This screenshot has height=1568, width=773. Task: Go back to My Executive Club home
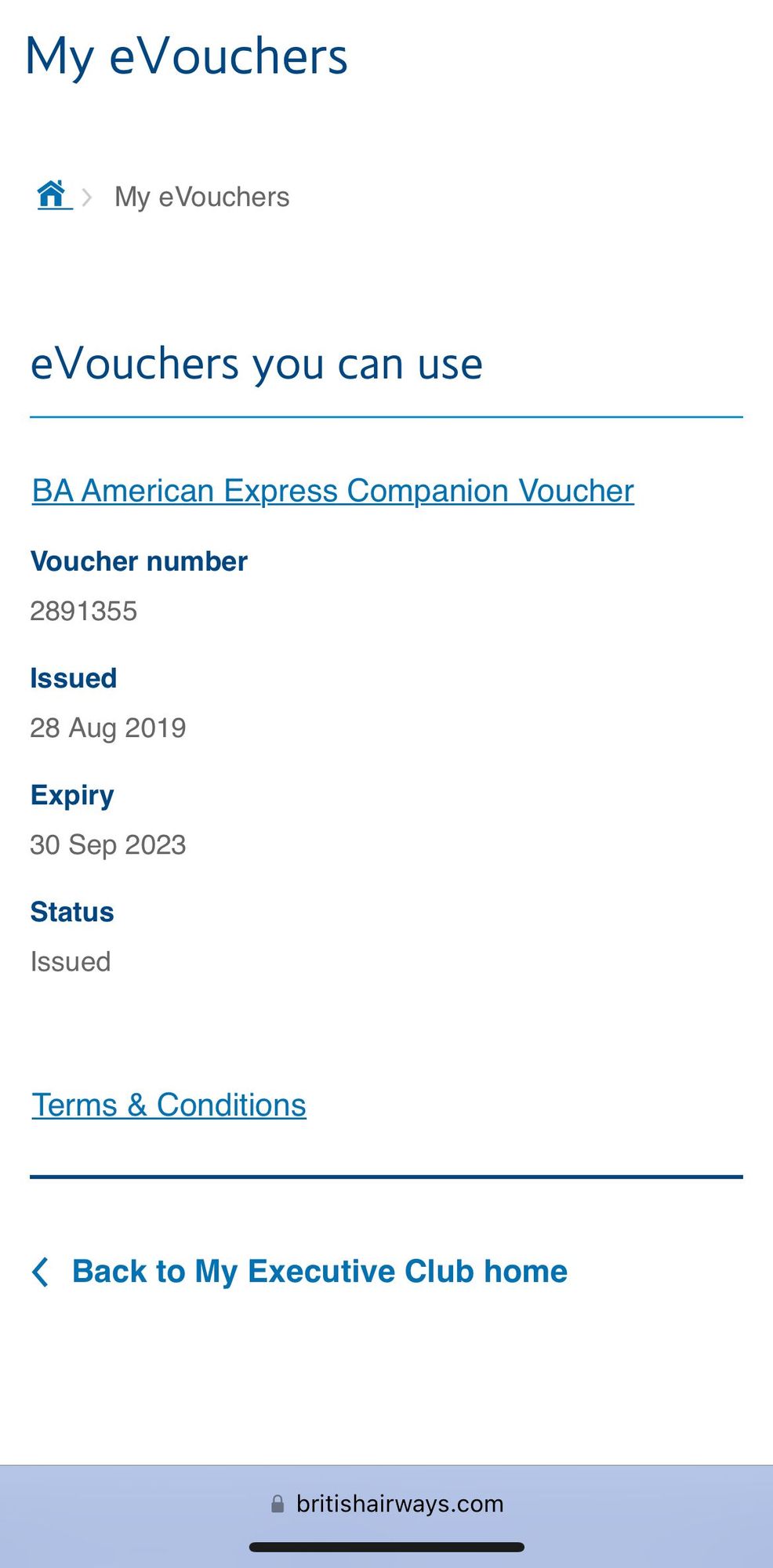coord(318,1272)
